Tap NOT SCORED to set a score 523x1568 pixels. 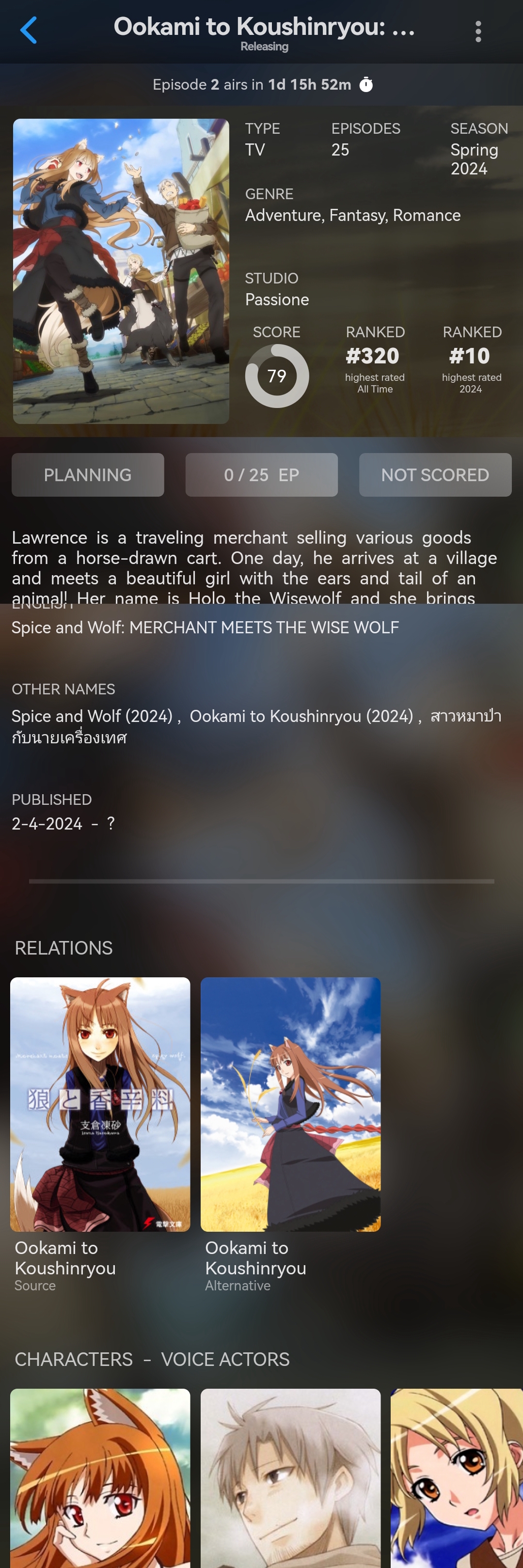pos(435,475)
